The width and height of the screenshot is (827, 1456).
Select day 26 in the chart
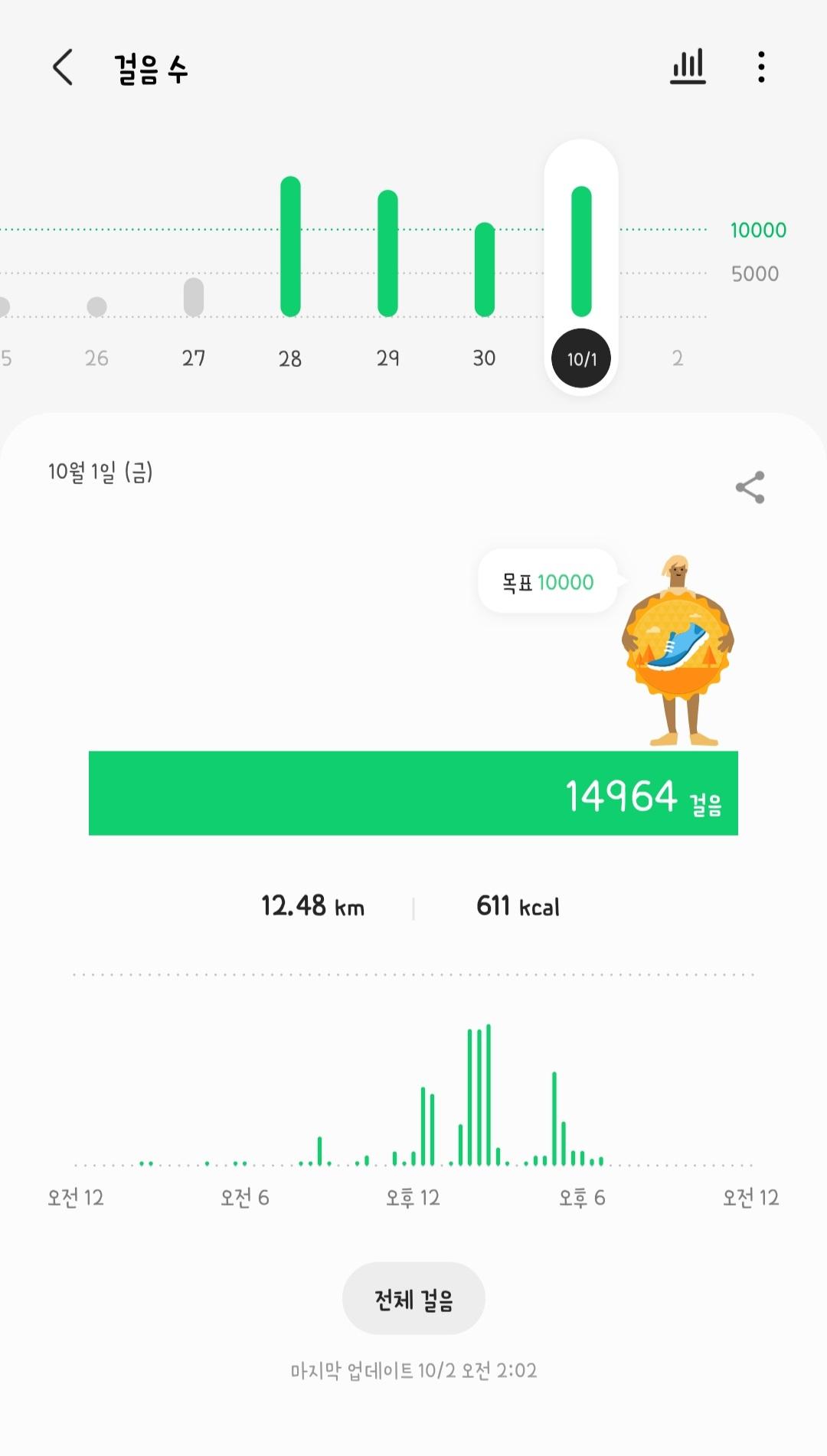click(96, 307)
